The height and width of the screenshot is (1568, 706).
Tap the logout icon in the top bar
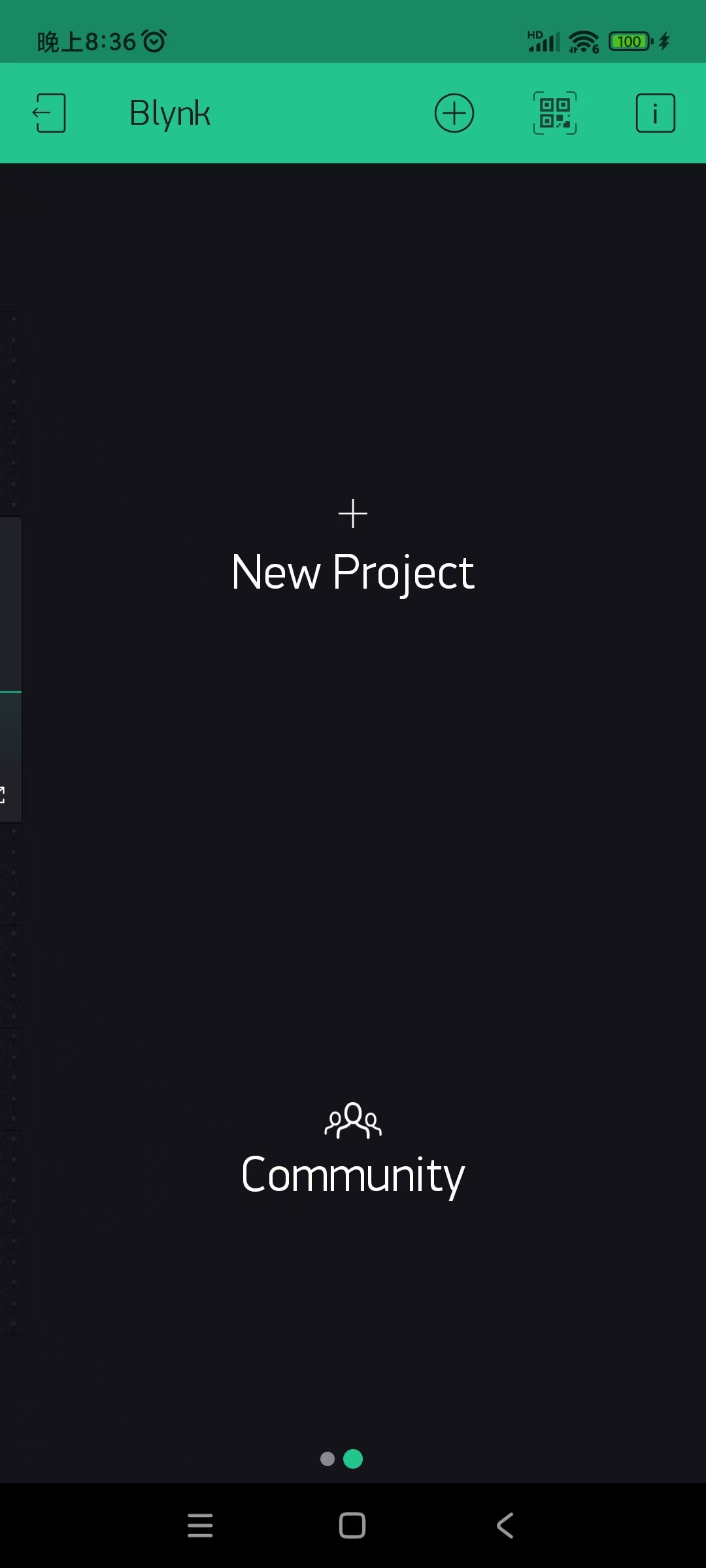click(x=50, y=113)
